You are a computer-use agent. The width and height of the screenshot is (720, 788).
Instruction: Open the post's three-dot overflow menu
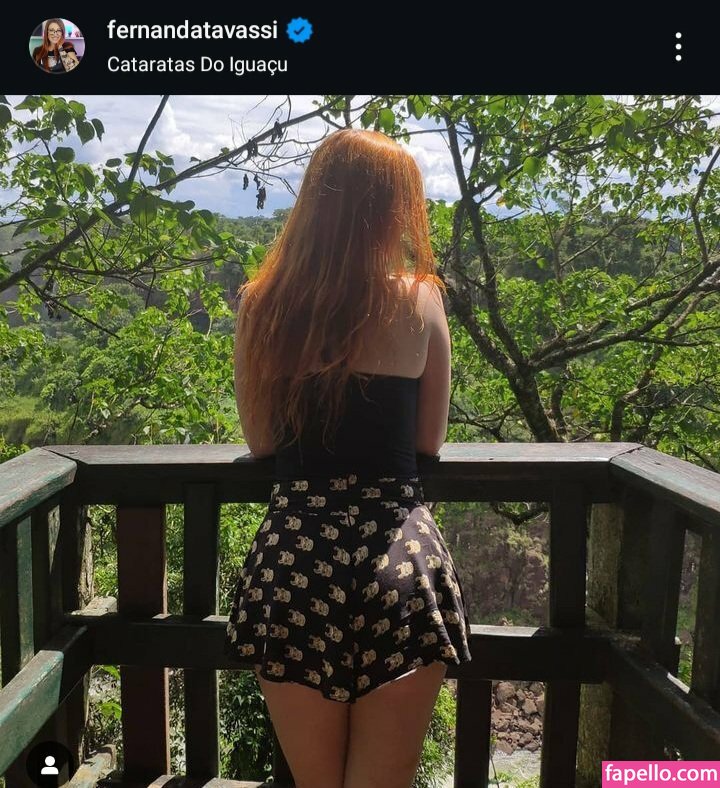pyautogui.click(x=678, y=46)
